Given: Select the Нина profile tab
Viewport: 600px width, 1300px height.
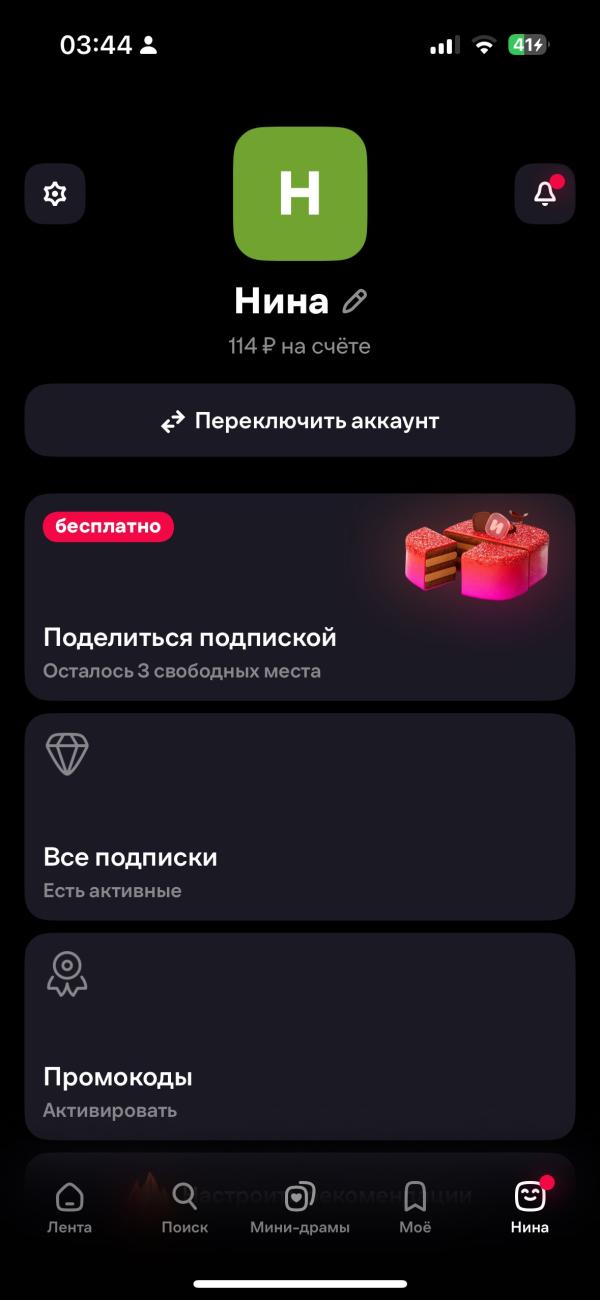Looking at the screenshot, I should [x=530, y=1208].
